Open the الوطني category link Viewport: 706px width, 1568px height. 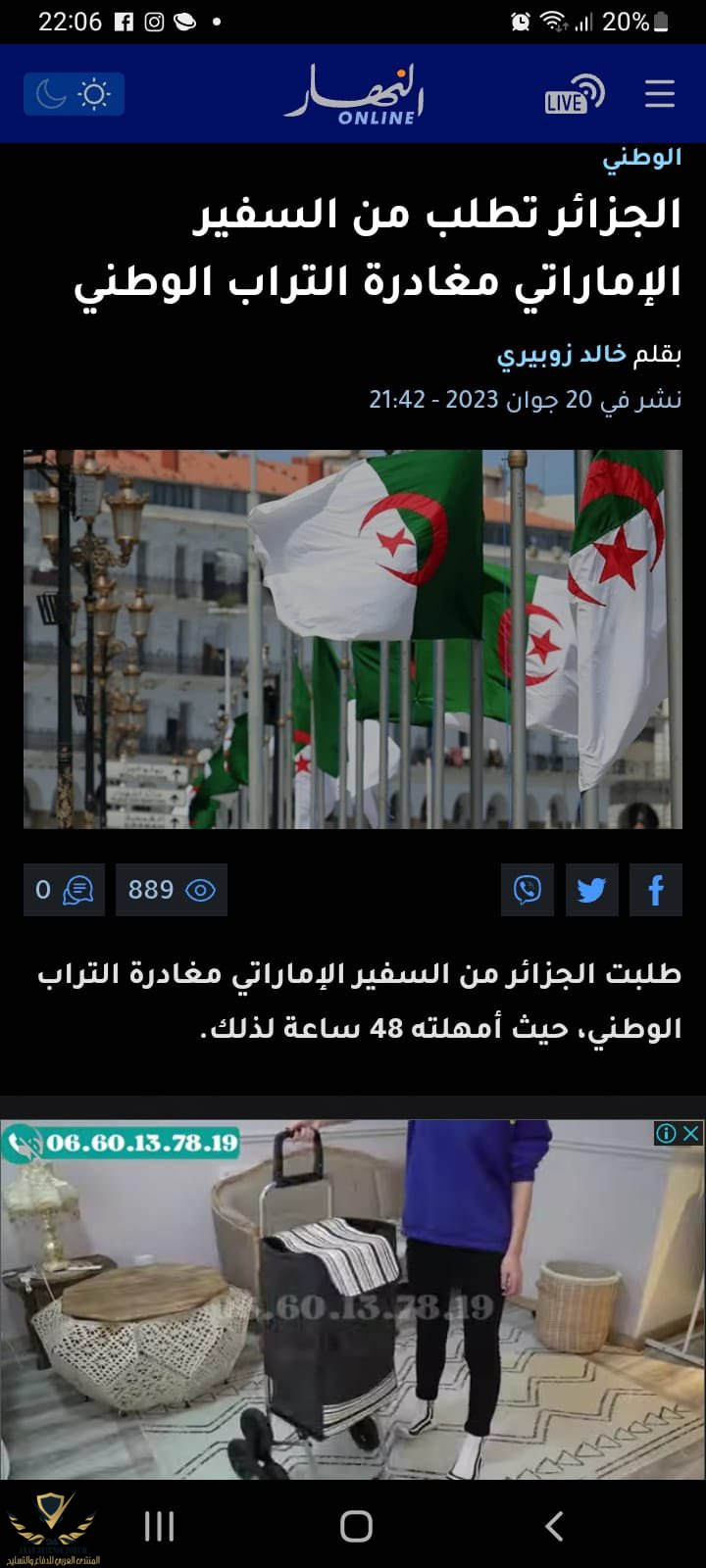pos(642,158)
